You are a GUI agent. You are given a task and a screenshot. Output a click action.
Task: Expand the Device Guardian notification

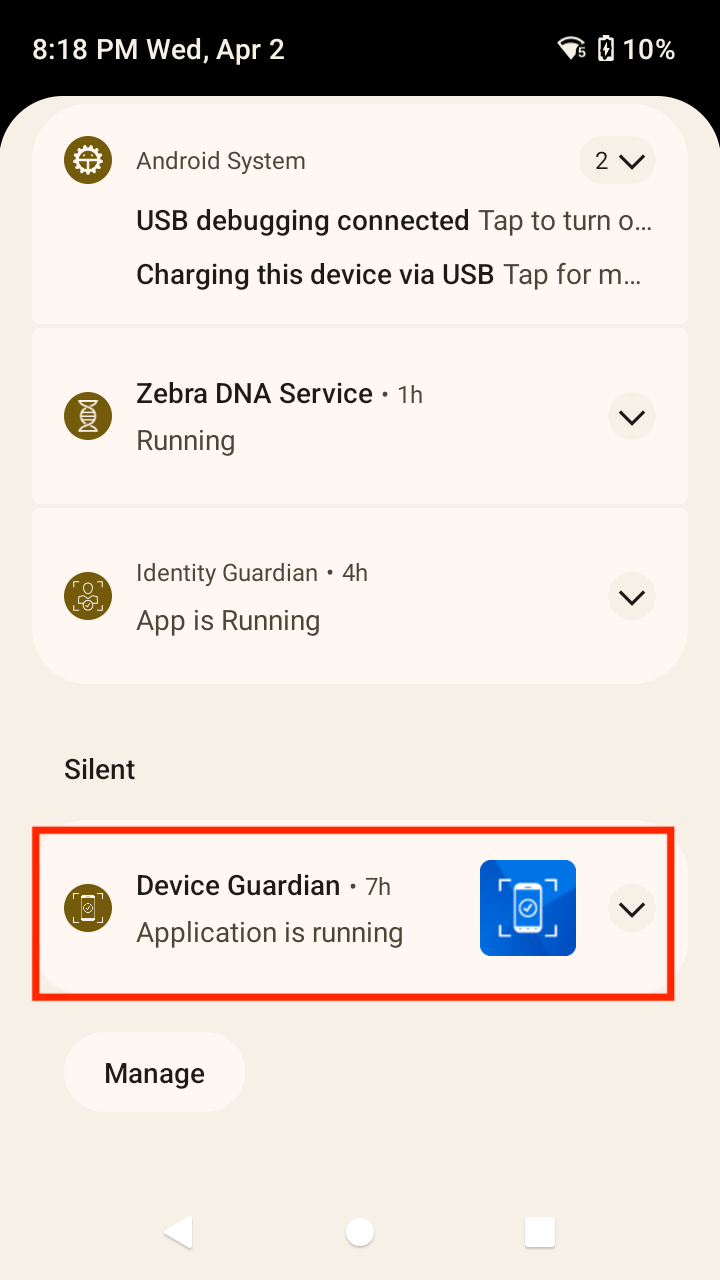coord(631,909)
